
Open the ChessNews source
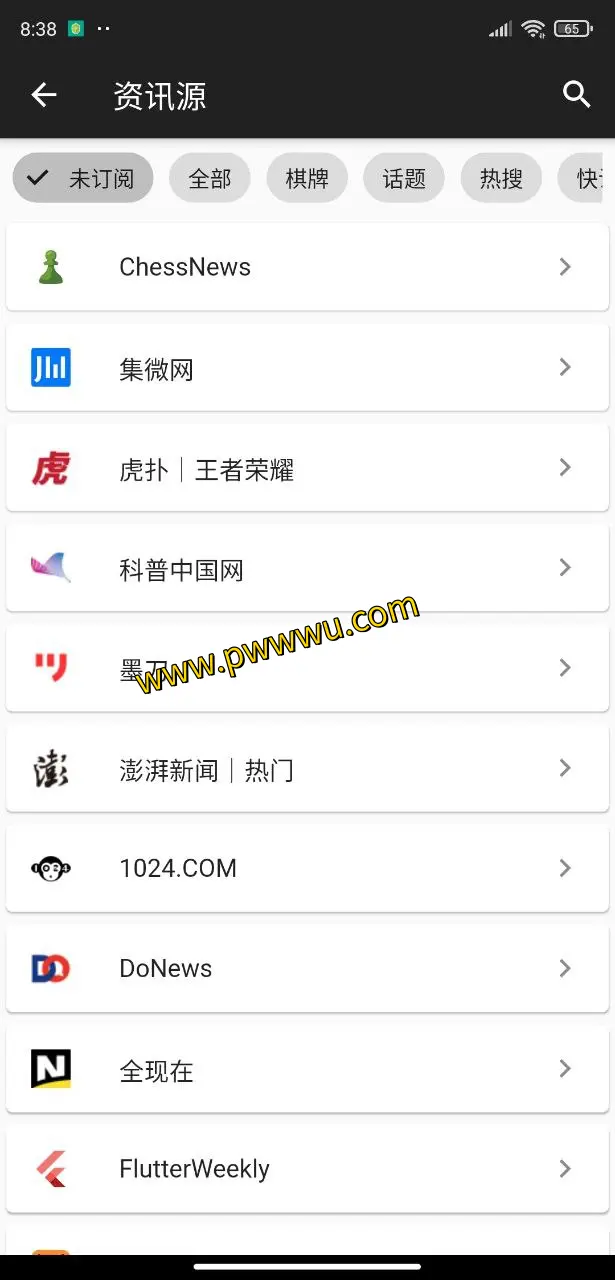(x=307, y=267)
